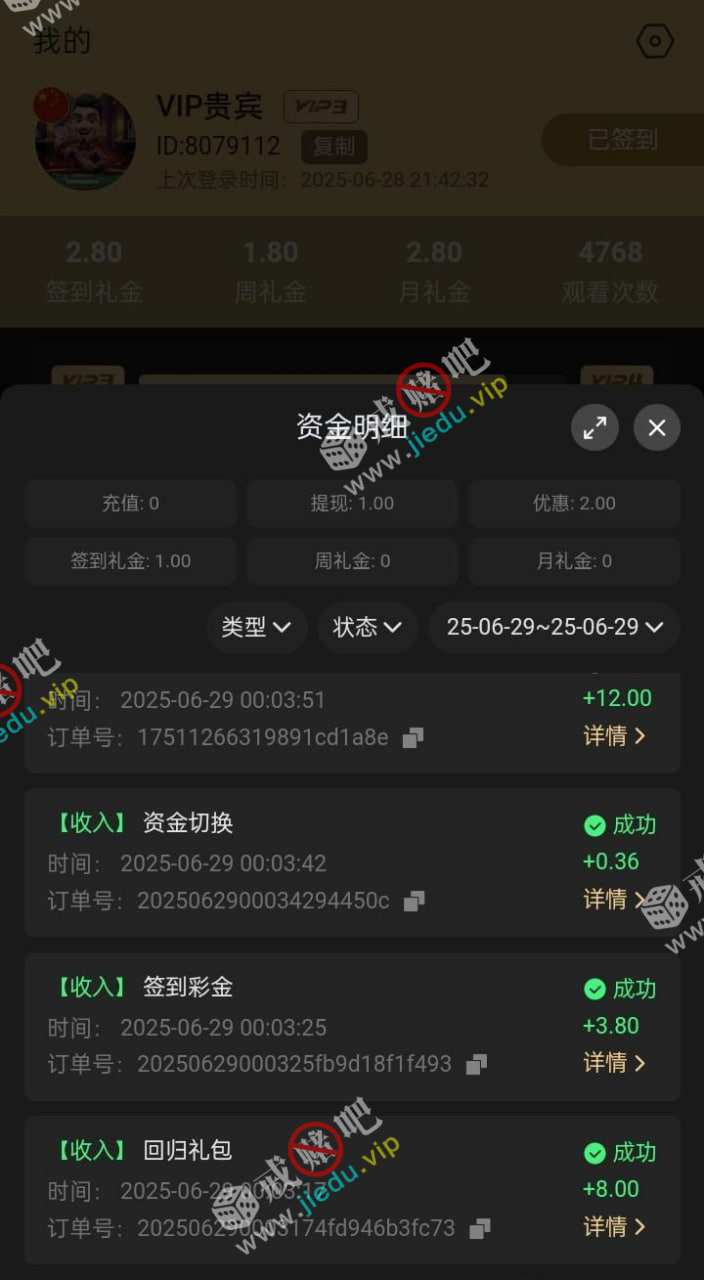Image resolution: width=704 pixels, height=1280 pixels.
Task: View 详情 for 签到彩金 record
Action: click(x=614, y=1062)
